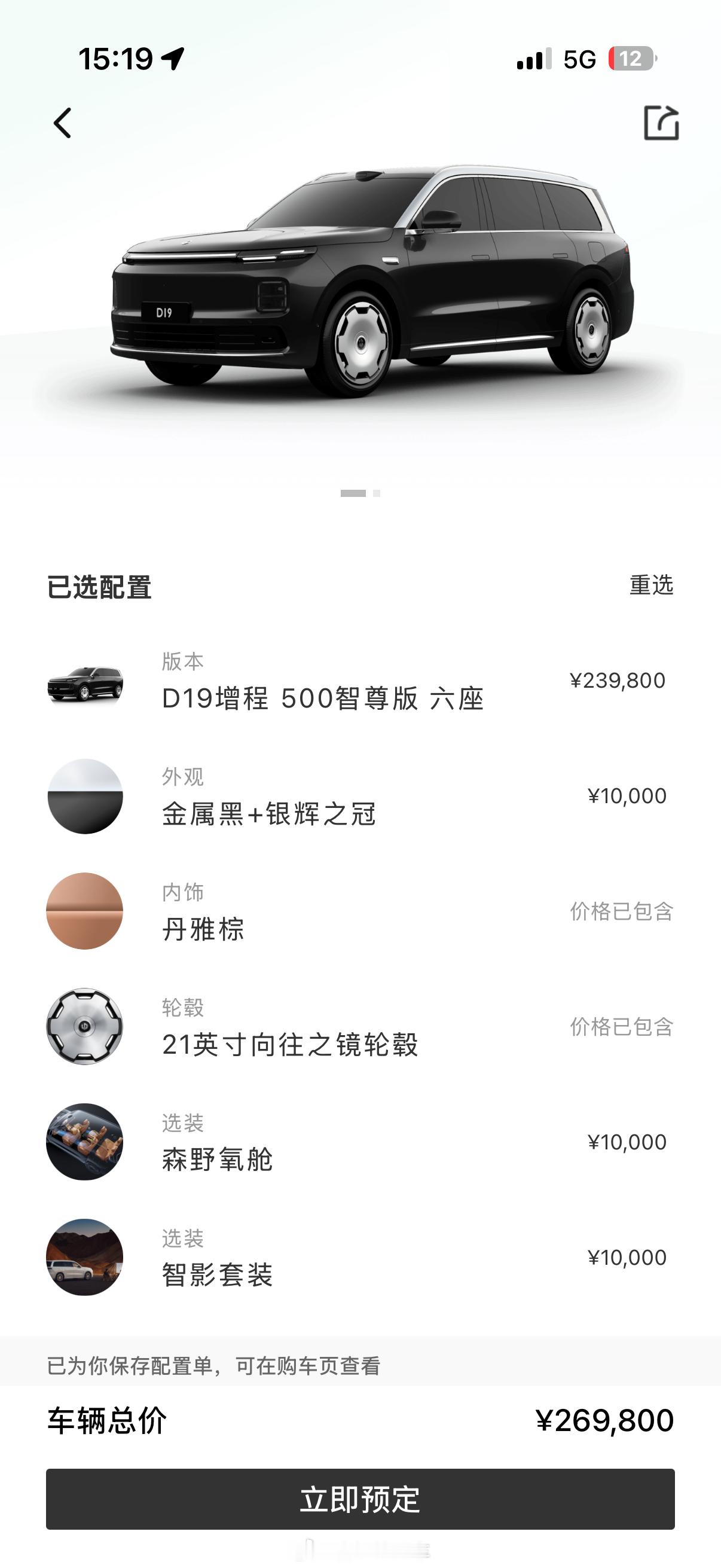Share this car configuration
Screen dimensions: 721x1568
click(x=661, y=124)
